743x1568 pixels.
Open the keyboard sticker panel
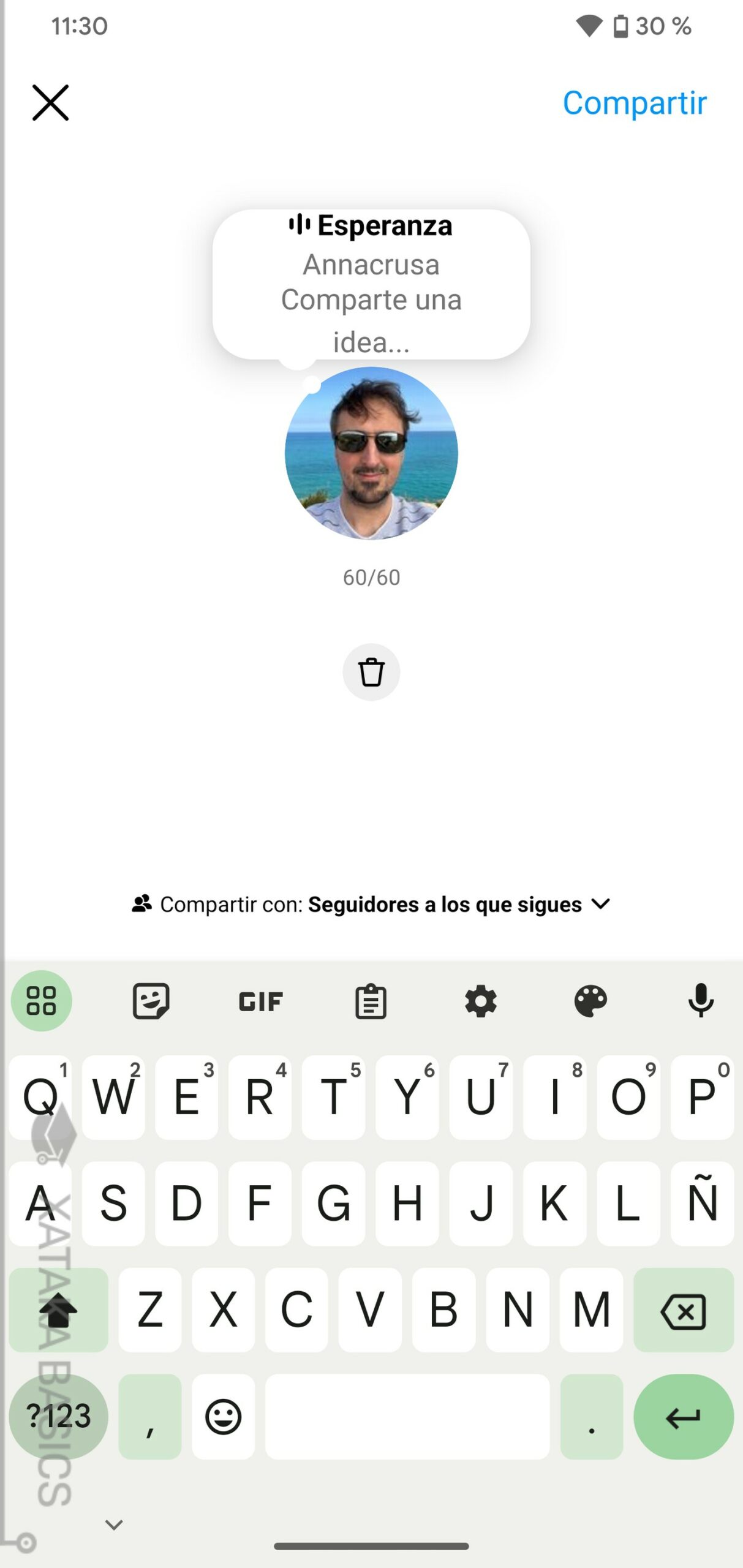pyautogui.click(x=151, y=1001)
